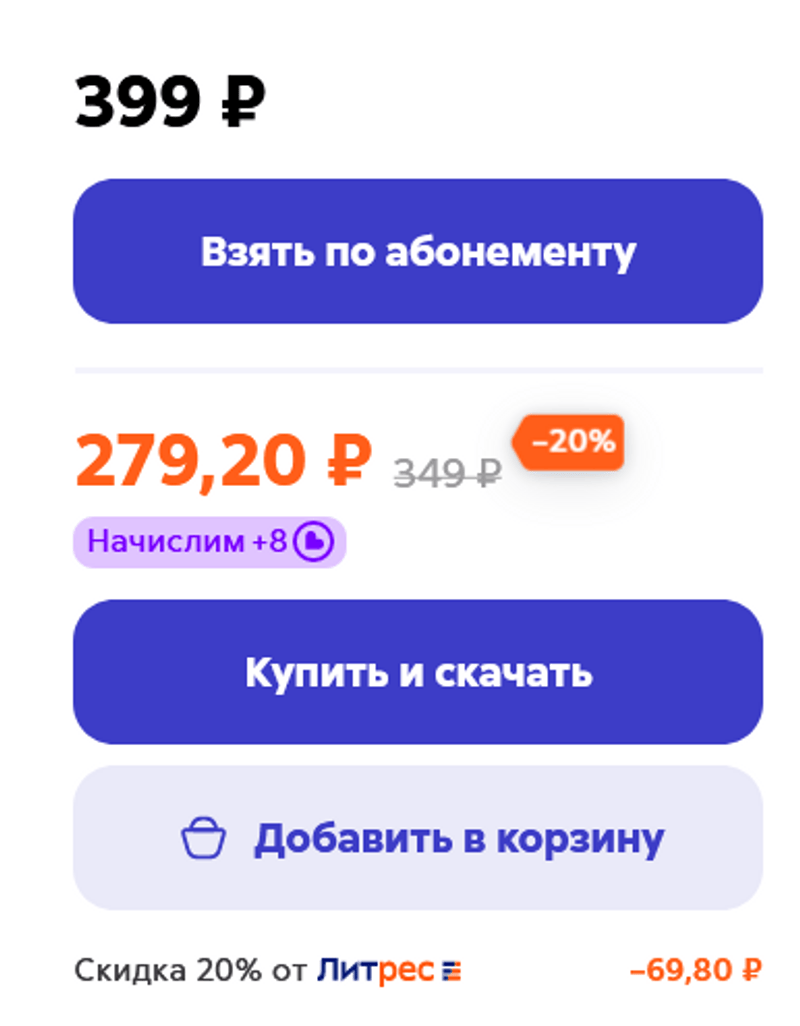Tap the Взять по абонементу button

[418, 252]
